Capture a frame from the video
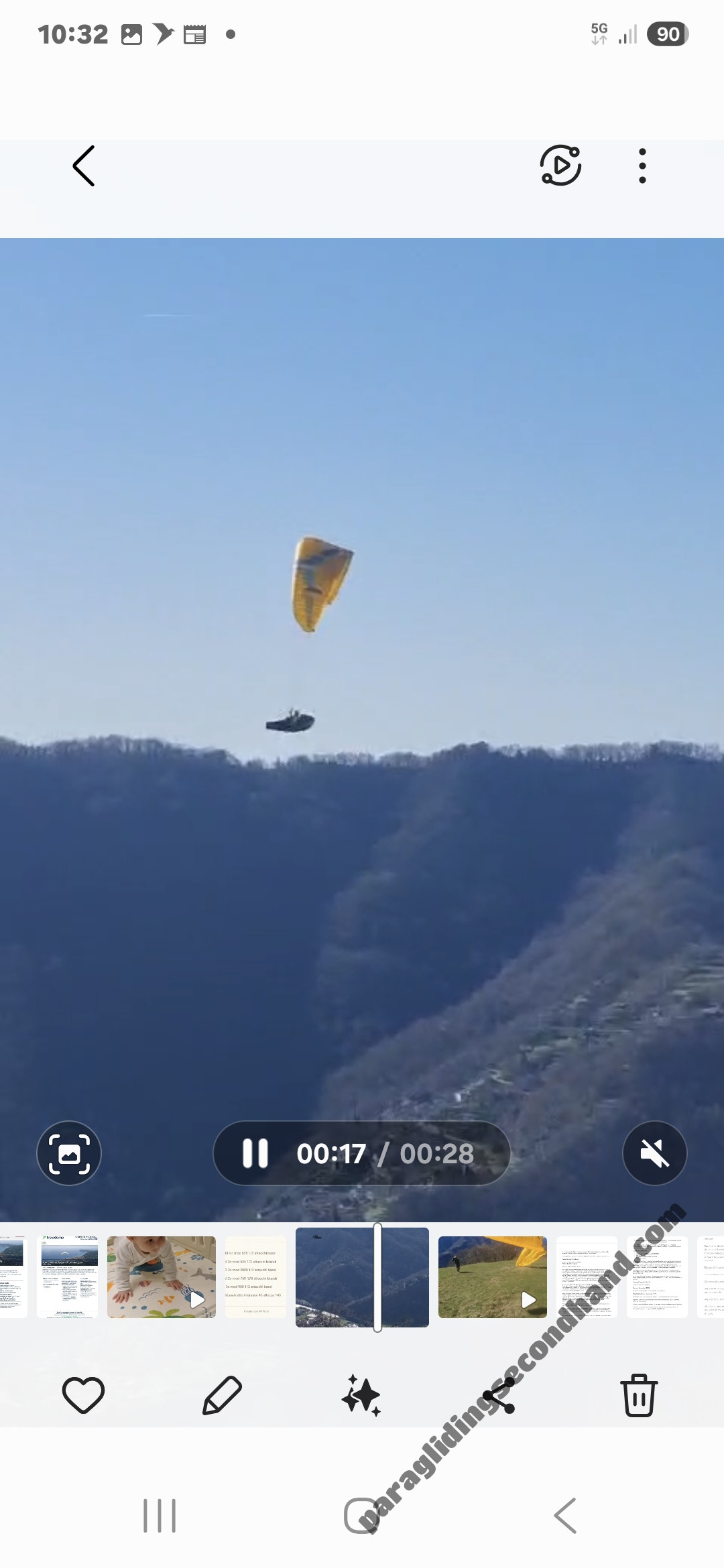Image resolution: width=724 pixels, height=1568 pixels. tap(69, 1153)
